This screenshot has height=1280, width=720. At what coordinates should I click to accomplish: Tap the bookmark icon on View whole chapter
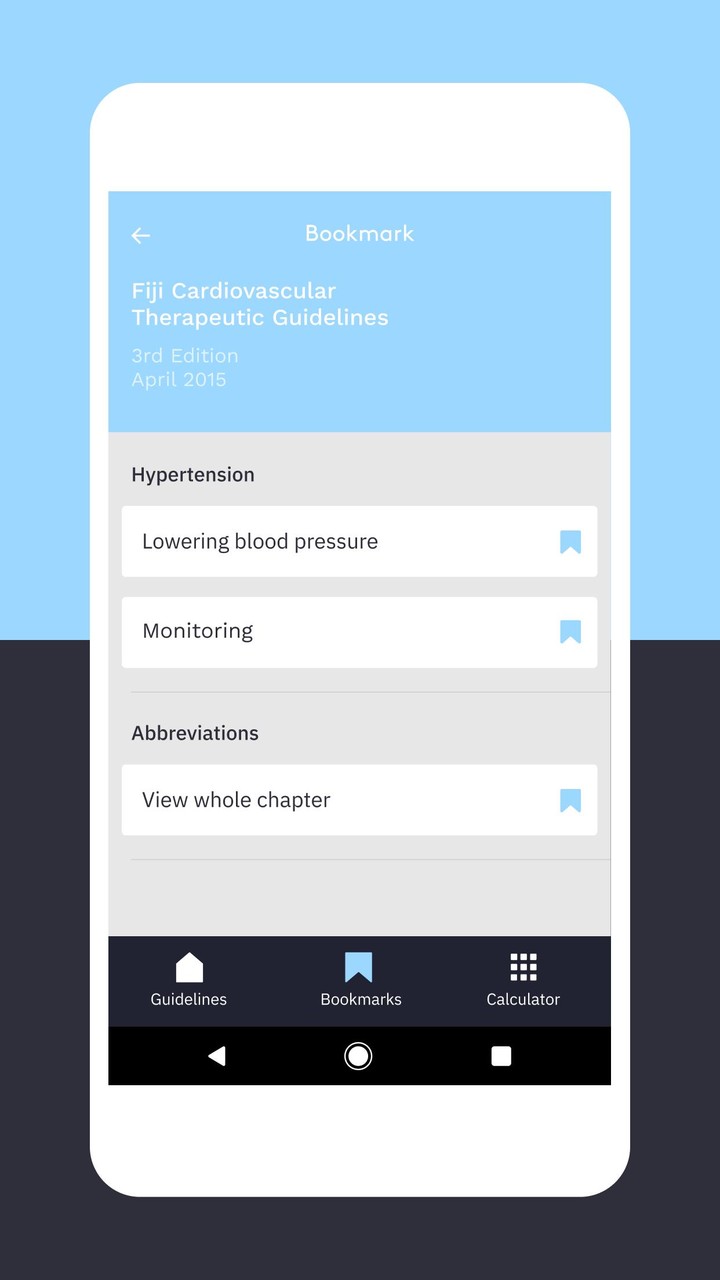[x=569, y=799]
